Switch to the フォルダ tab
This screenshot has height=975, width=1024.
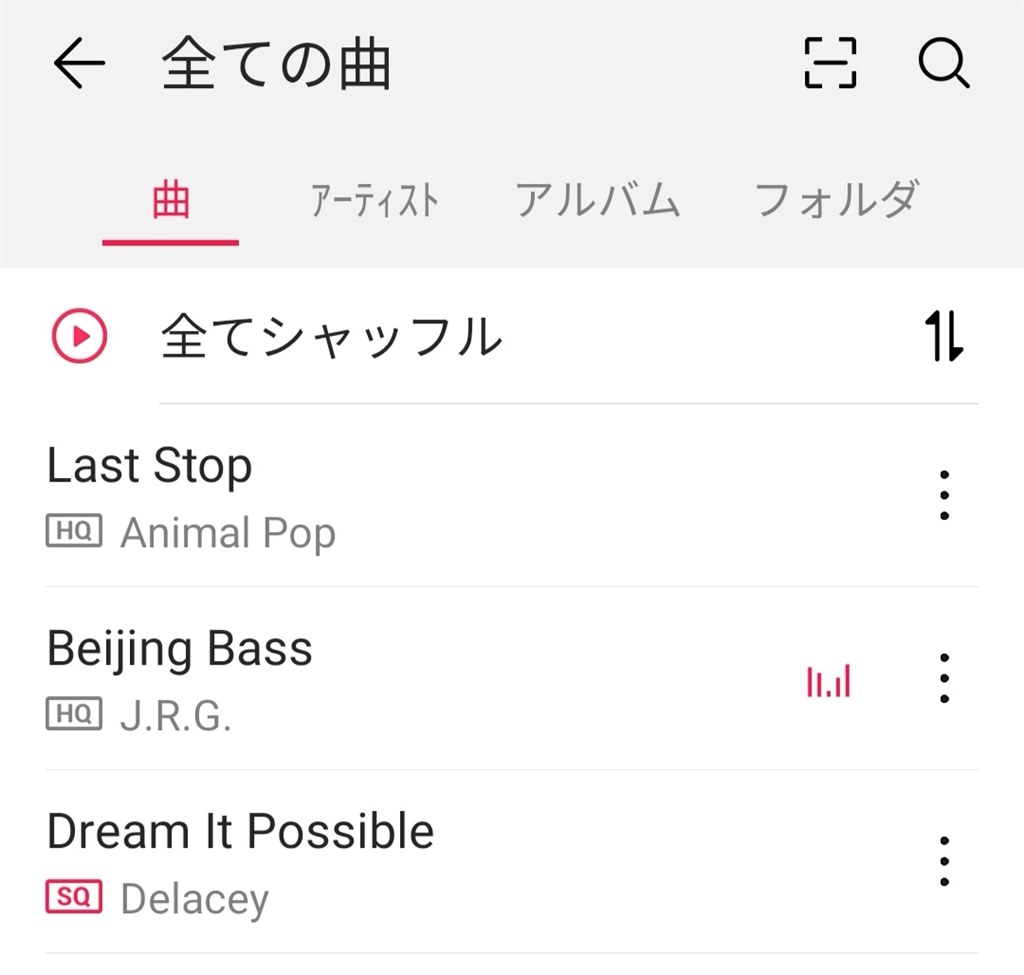click(836, 201)
